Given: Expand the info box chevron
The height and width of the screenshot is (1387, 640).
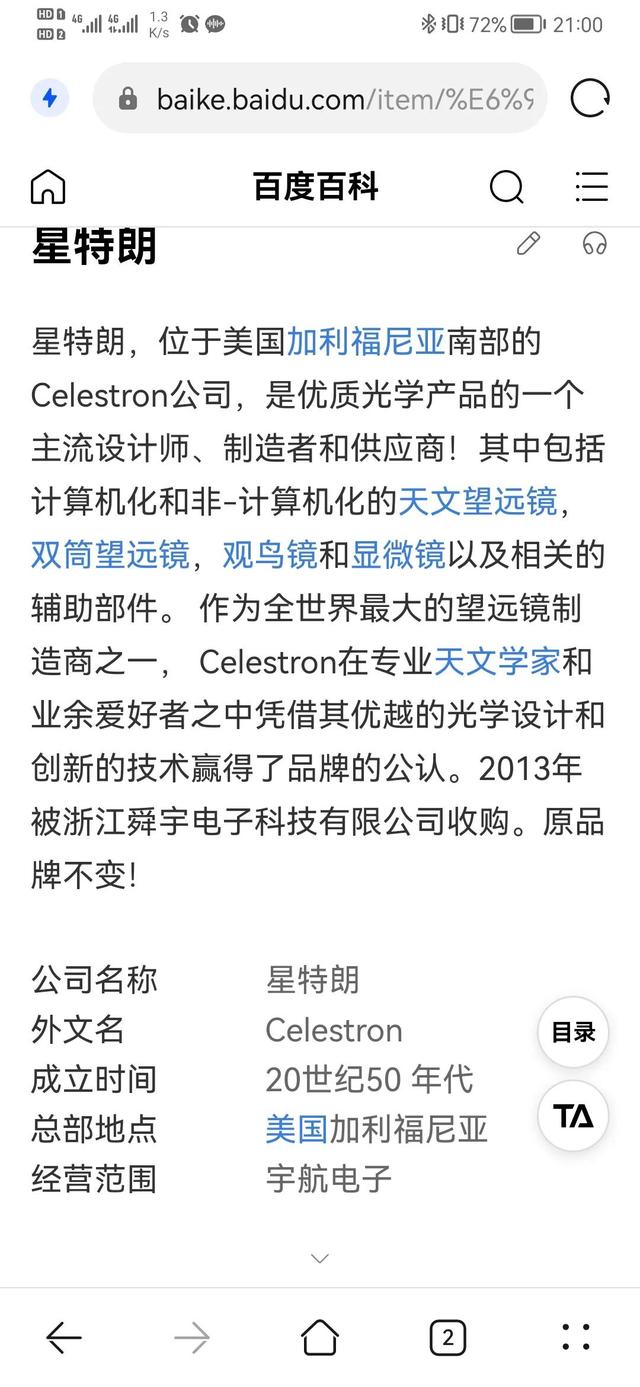Looking at the screenshot, I should (320, 1258).
